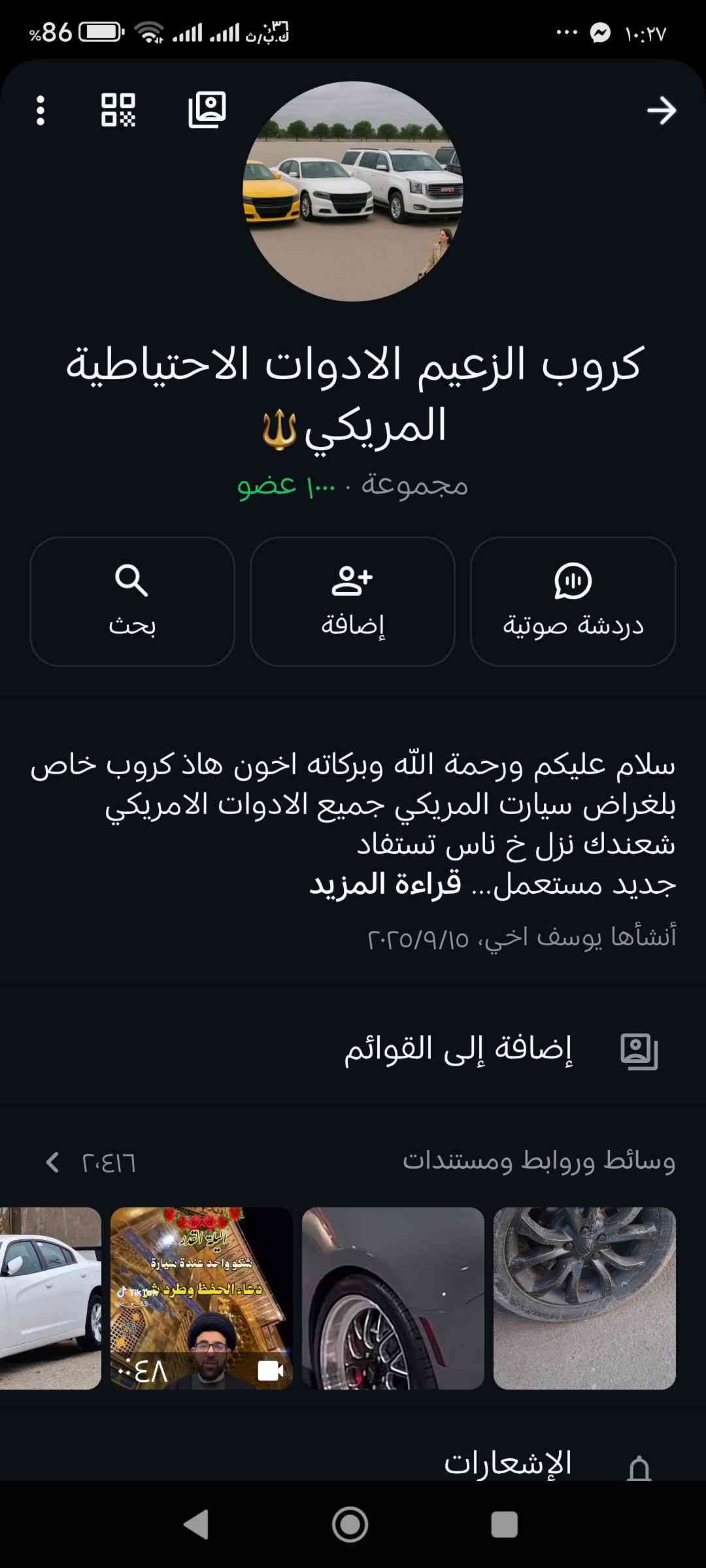706x1568 pixels.
Task: Open the system recent apps button
Action: 504,1525
